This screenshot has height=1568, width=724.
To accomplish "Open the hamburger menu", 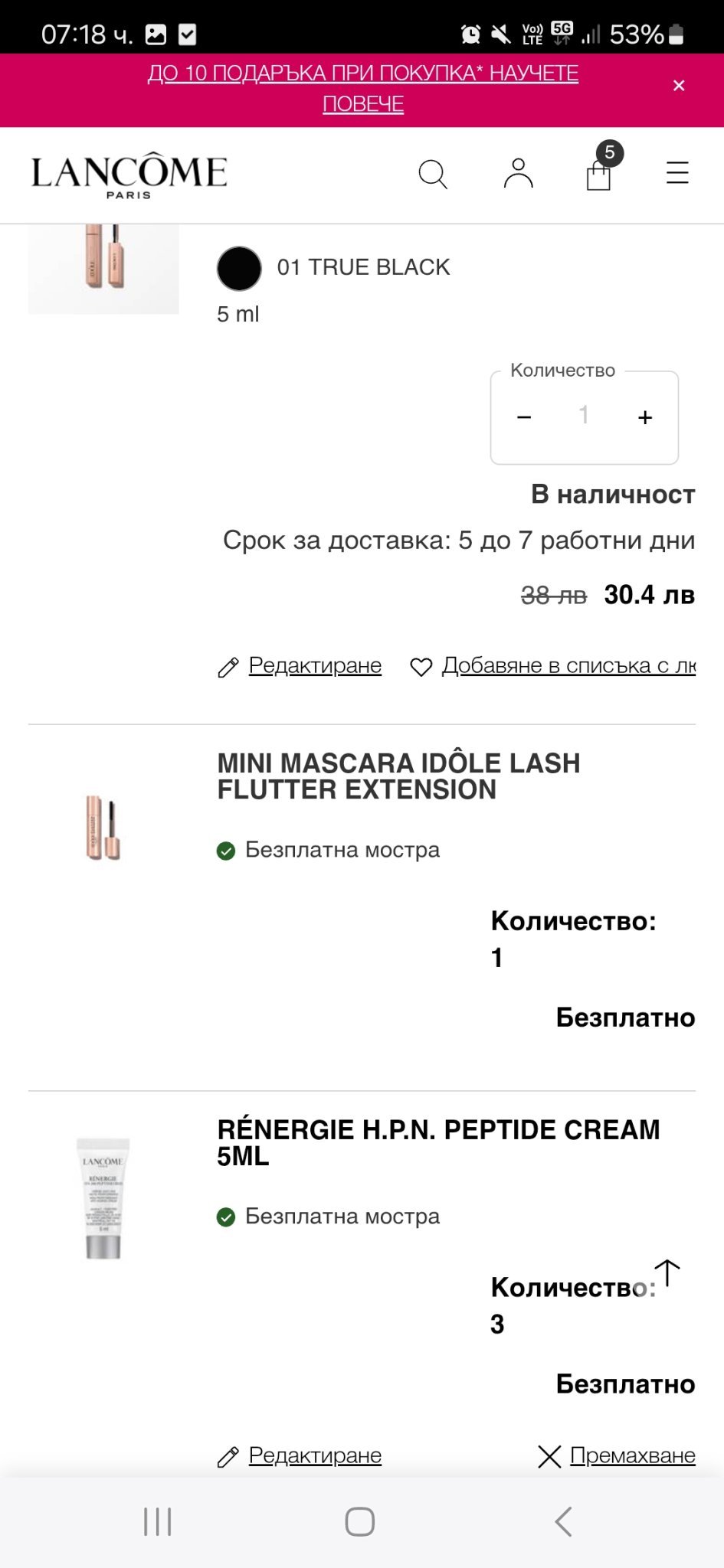I will [677, 173].
